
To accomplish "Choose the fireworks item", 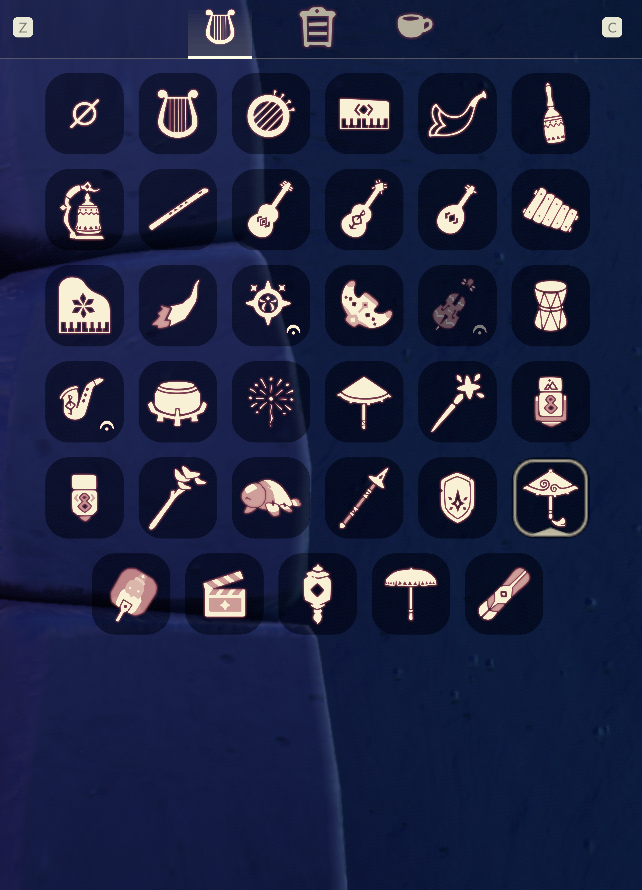I will [270, 402].
